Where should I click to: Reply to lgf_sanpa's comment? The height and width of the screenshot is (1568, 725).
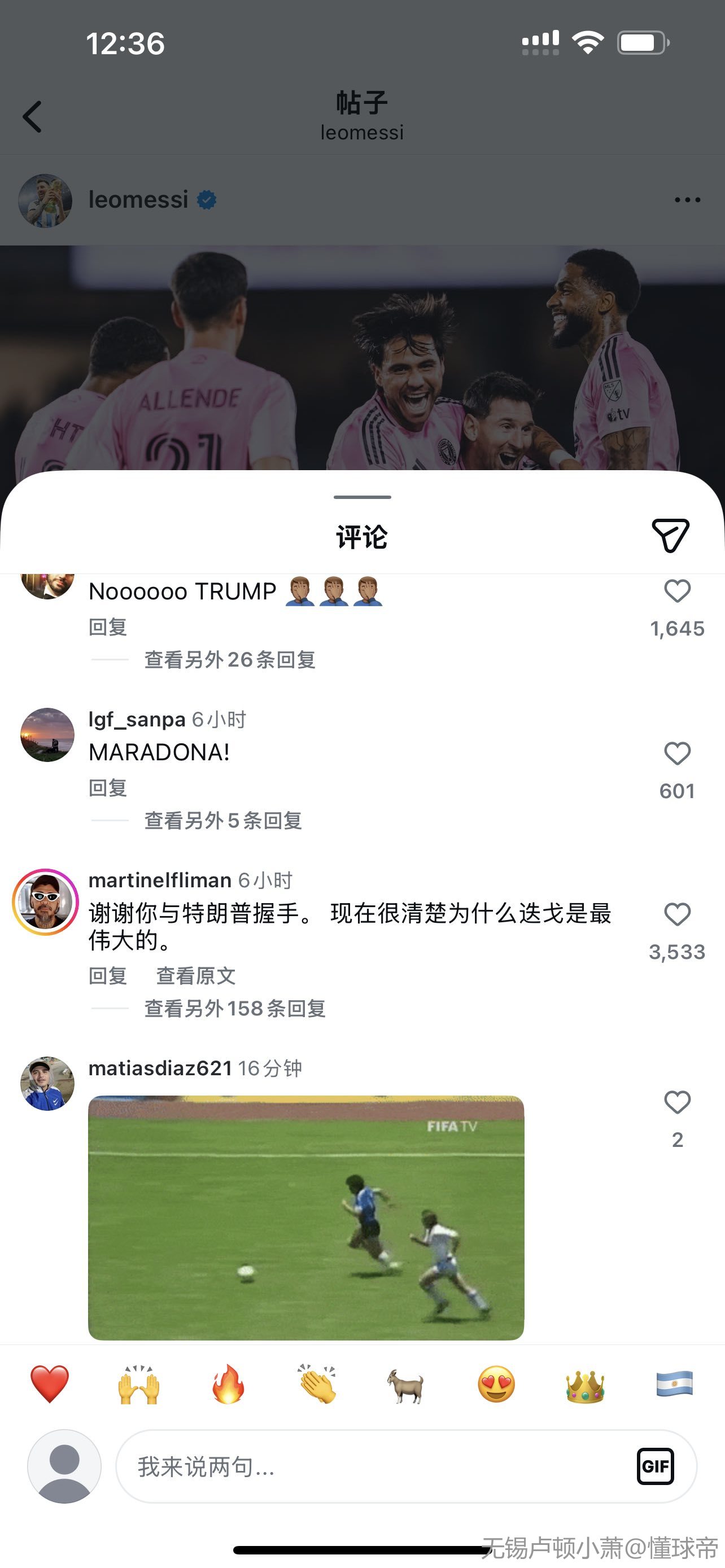(108, 787)
